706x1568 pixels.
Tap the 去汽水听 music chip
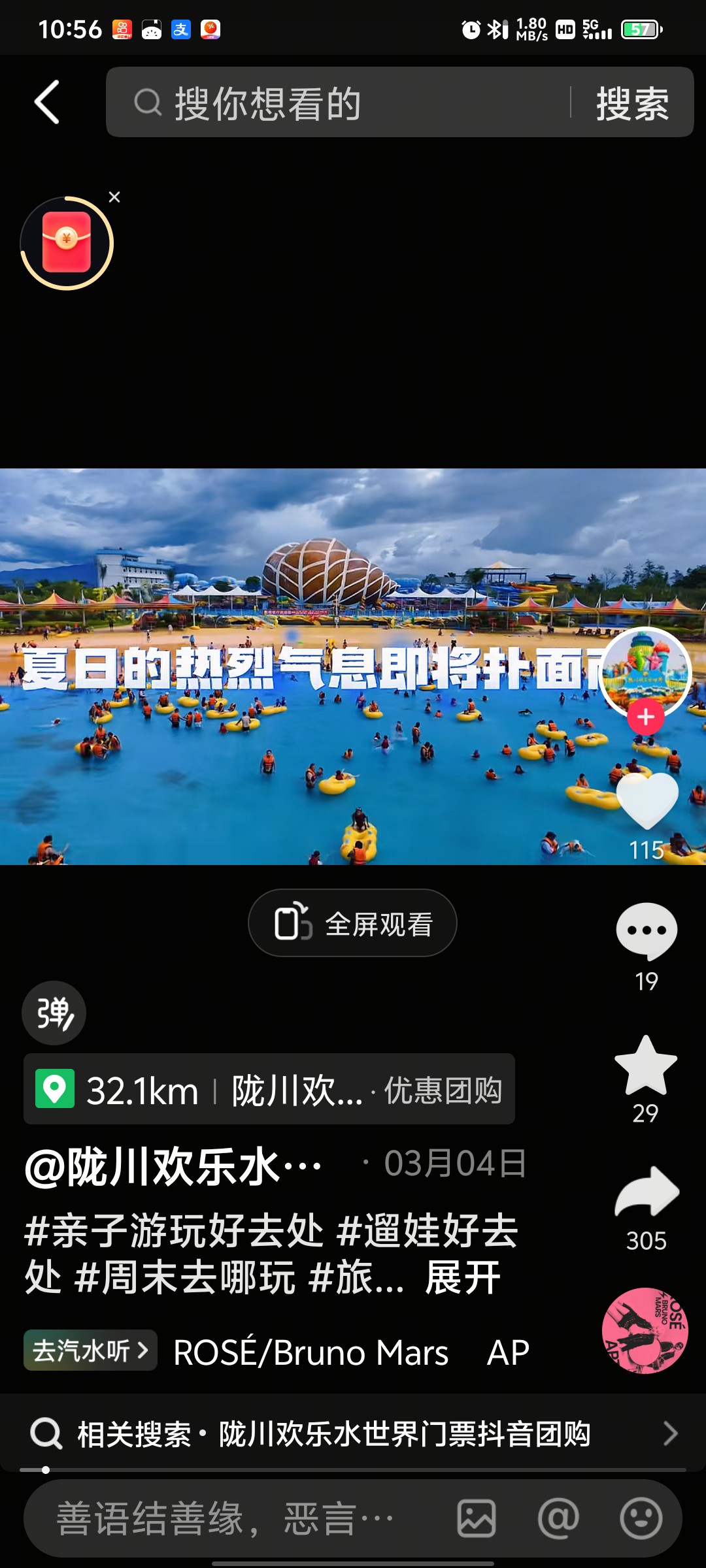pos(90,1350)
